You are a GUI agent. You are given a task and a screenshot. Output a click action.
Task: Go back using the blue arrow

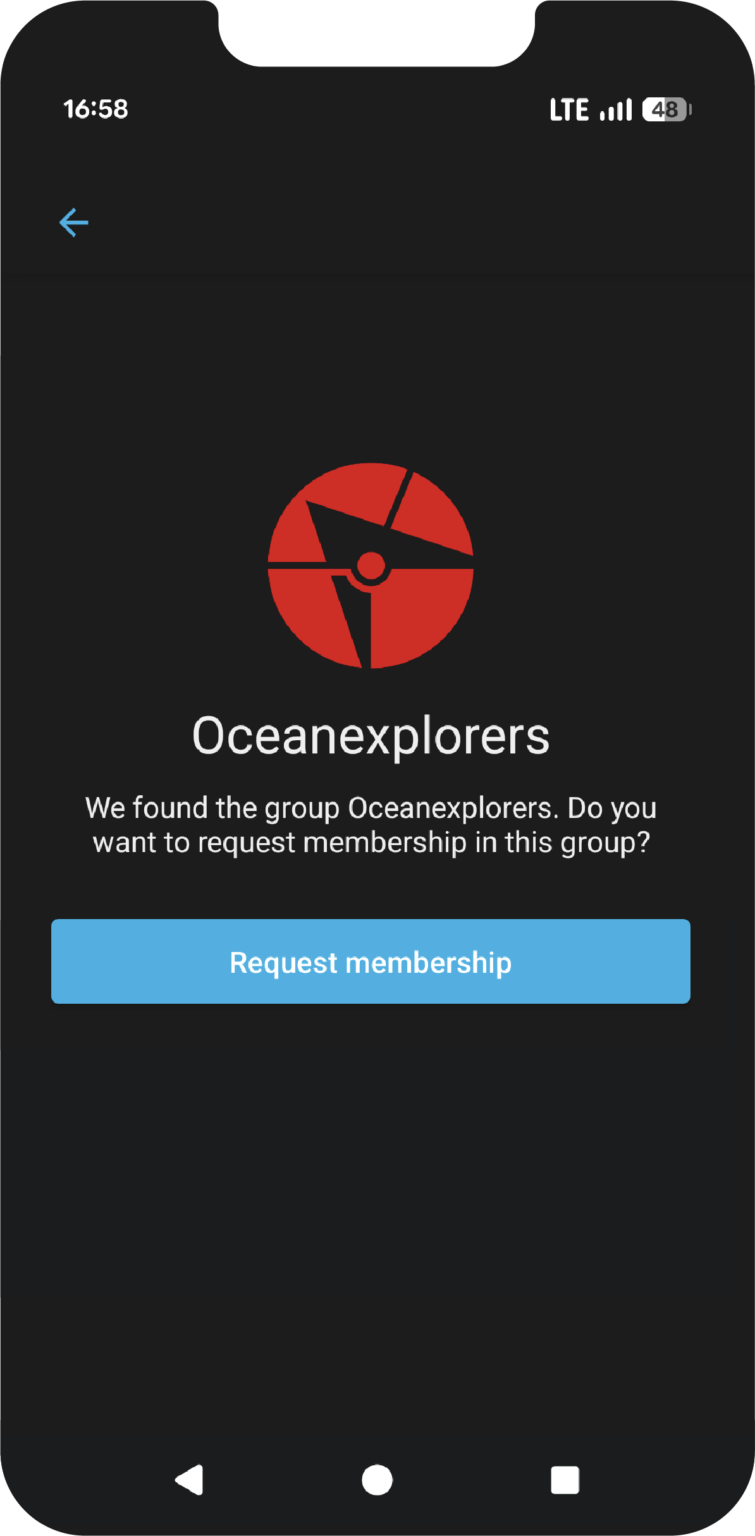click(74, 222)
